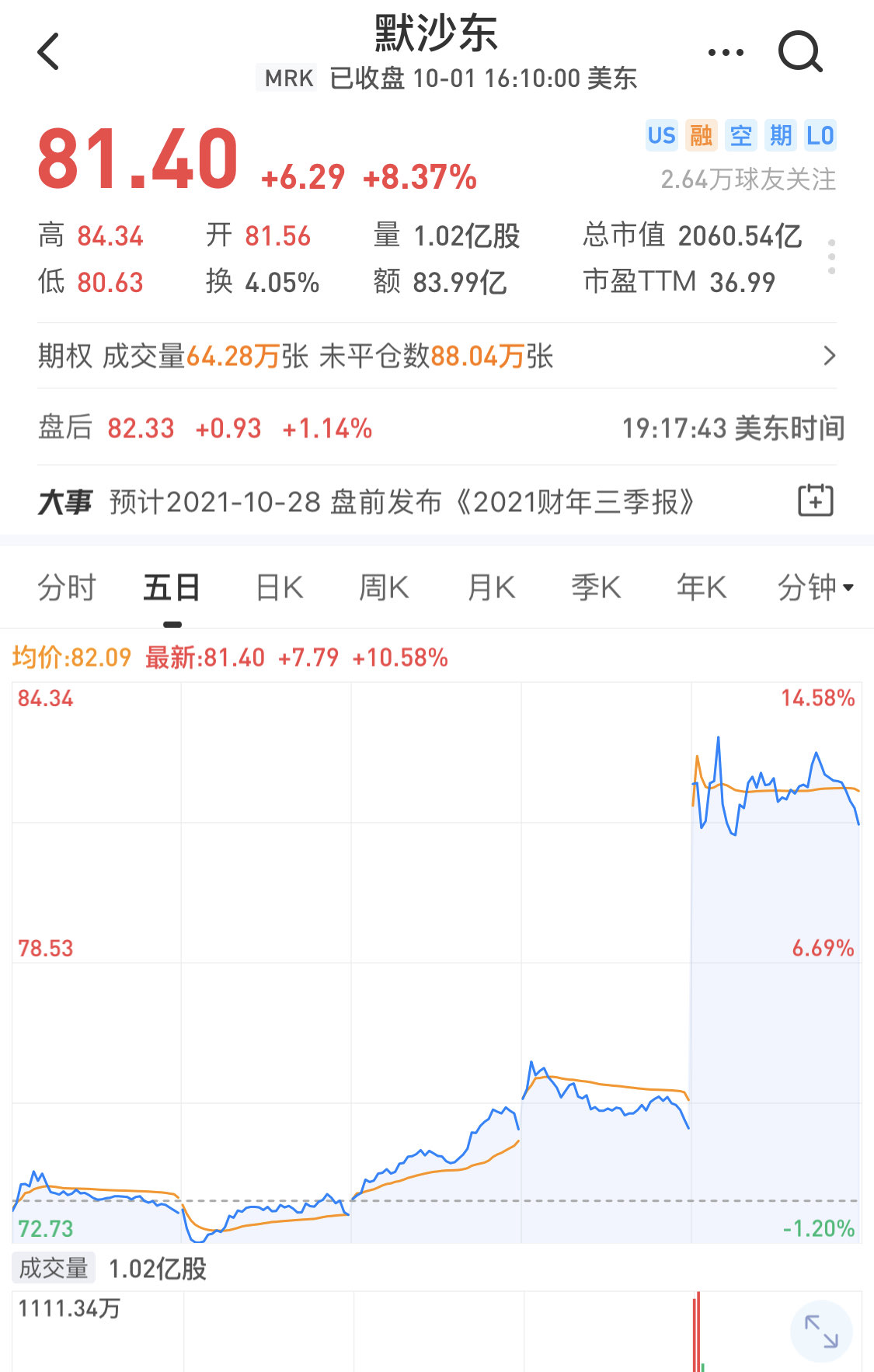Screen dimensions: 874x1372
Task: Go back using the top-left arrow
Action: tap(48, 52)
